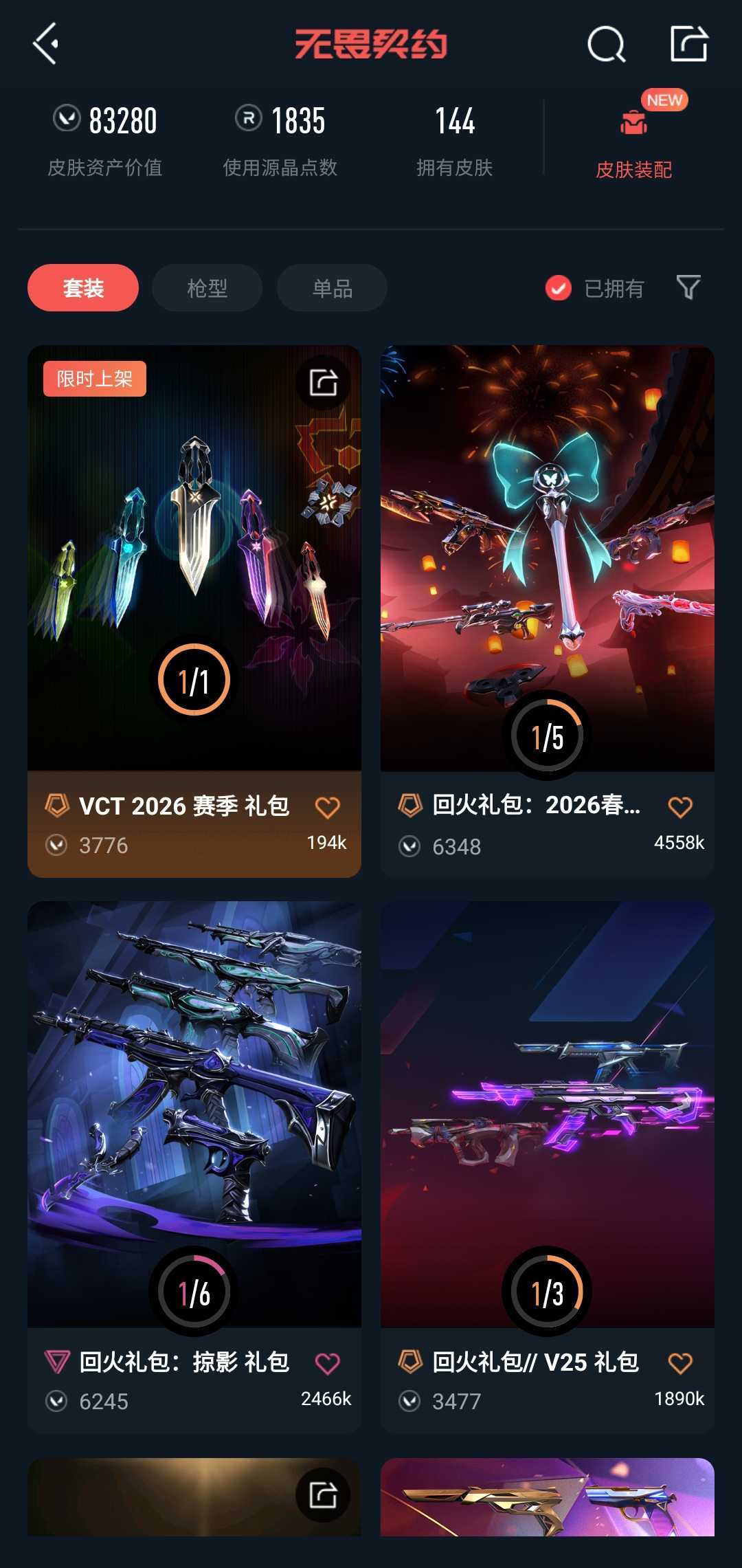Go back using the top-left arrow
Image resolution: width=742 pixels, height=1568 pixels.
[x=45, y=44]
